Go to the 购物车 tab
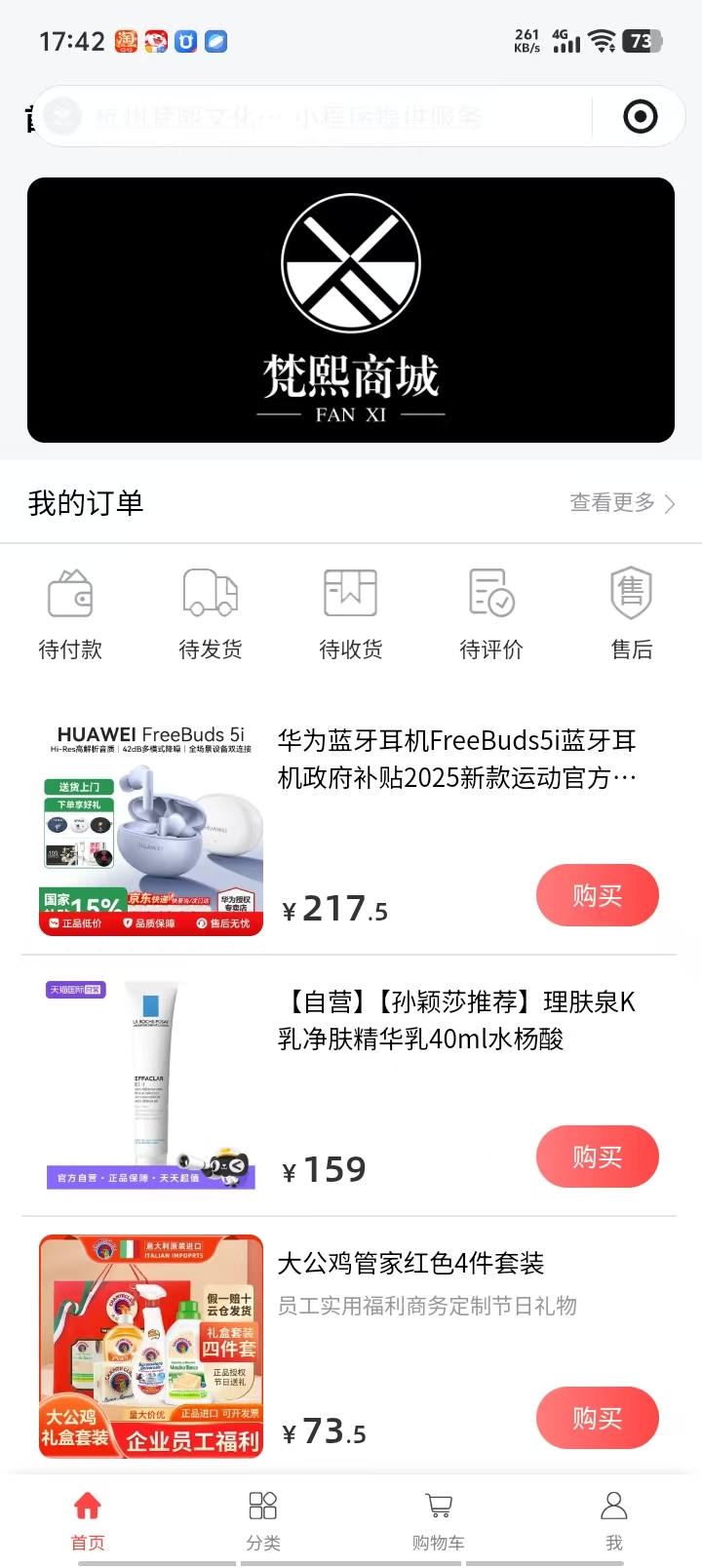Image resolution: width=702 pixels, height=1568 pixels. tap(439, 1519)
